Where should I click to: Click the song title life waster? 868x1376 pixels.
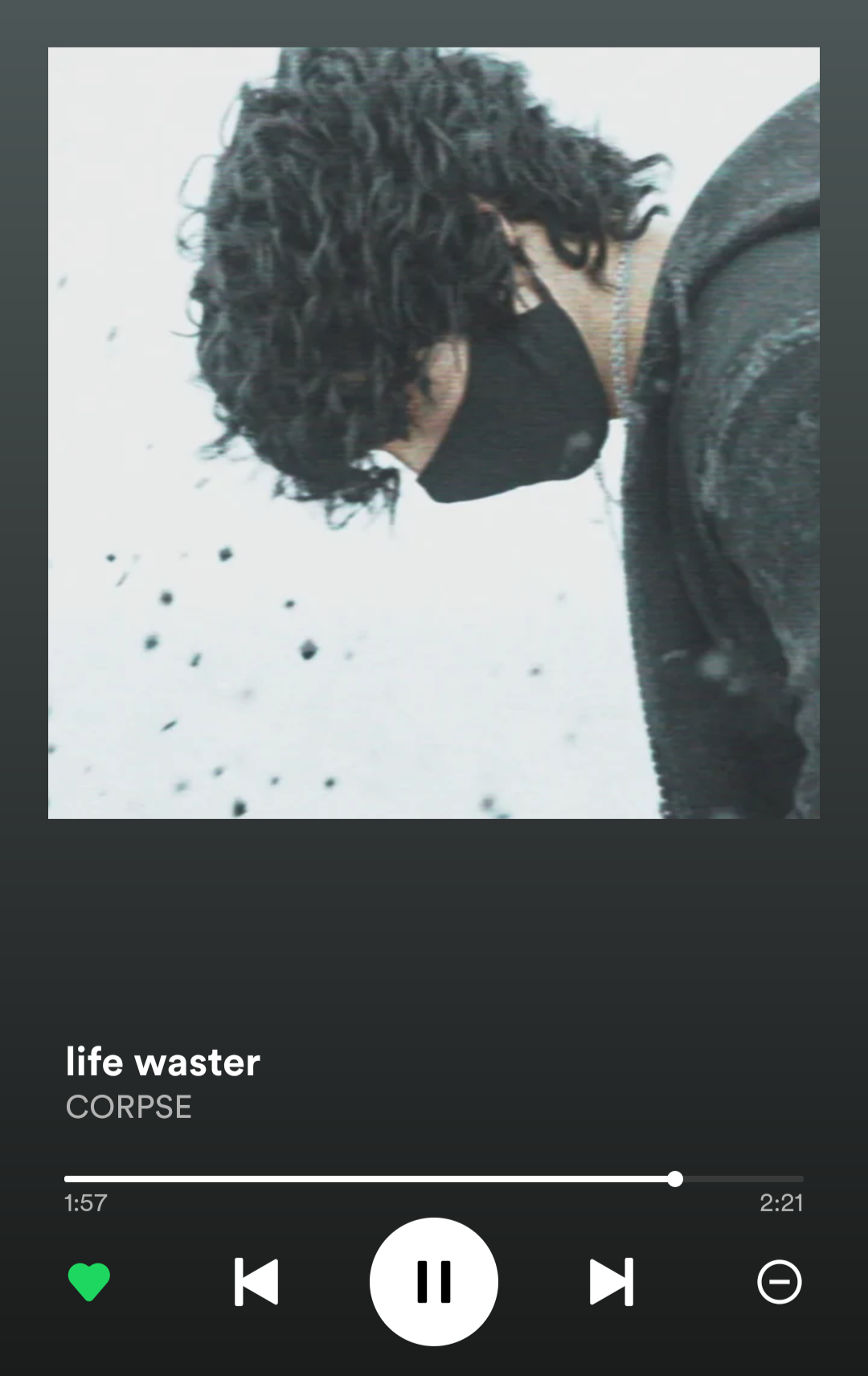162,1061
